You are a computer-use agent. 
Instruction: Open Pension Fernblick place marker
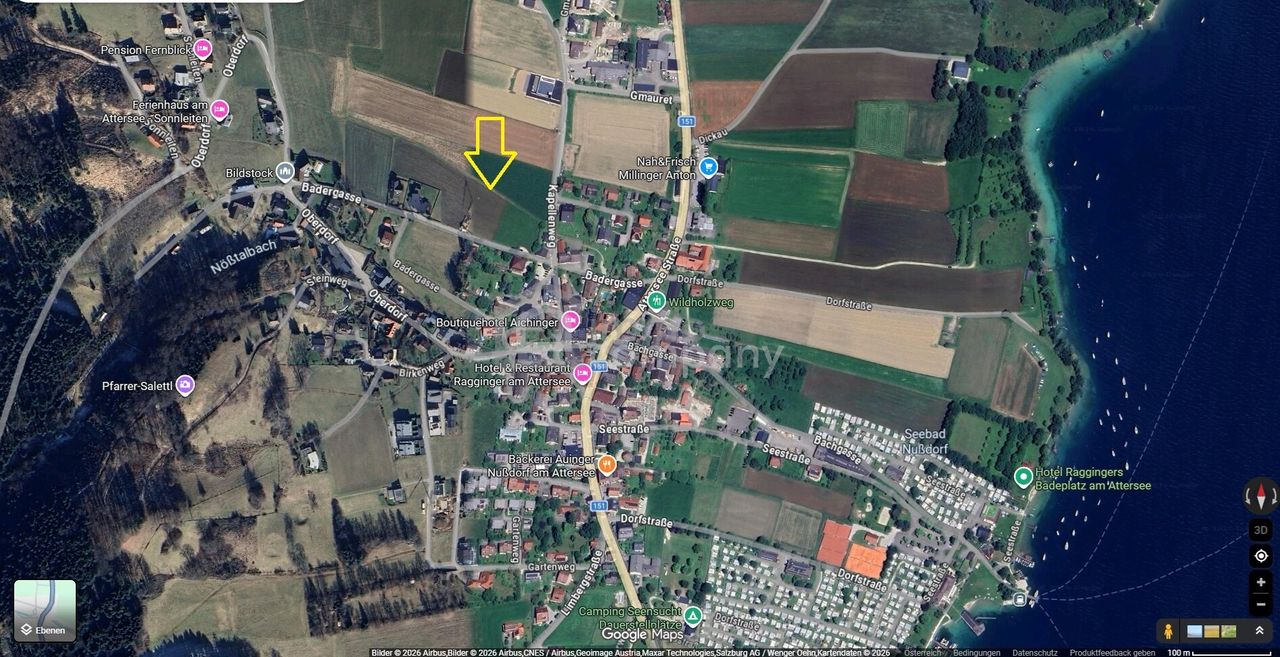pyautogui.click(x=204, y=49)
